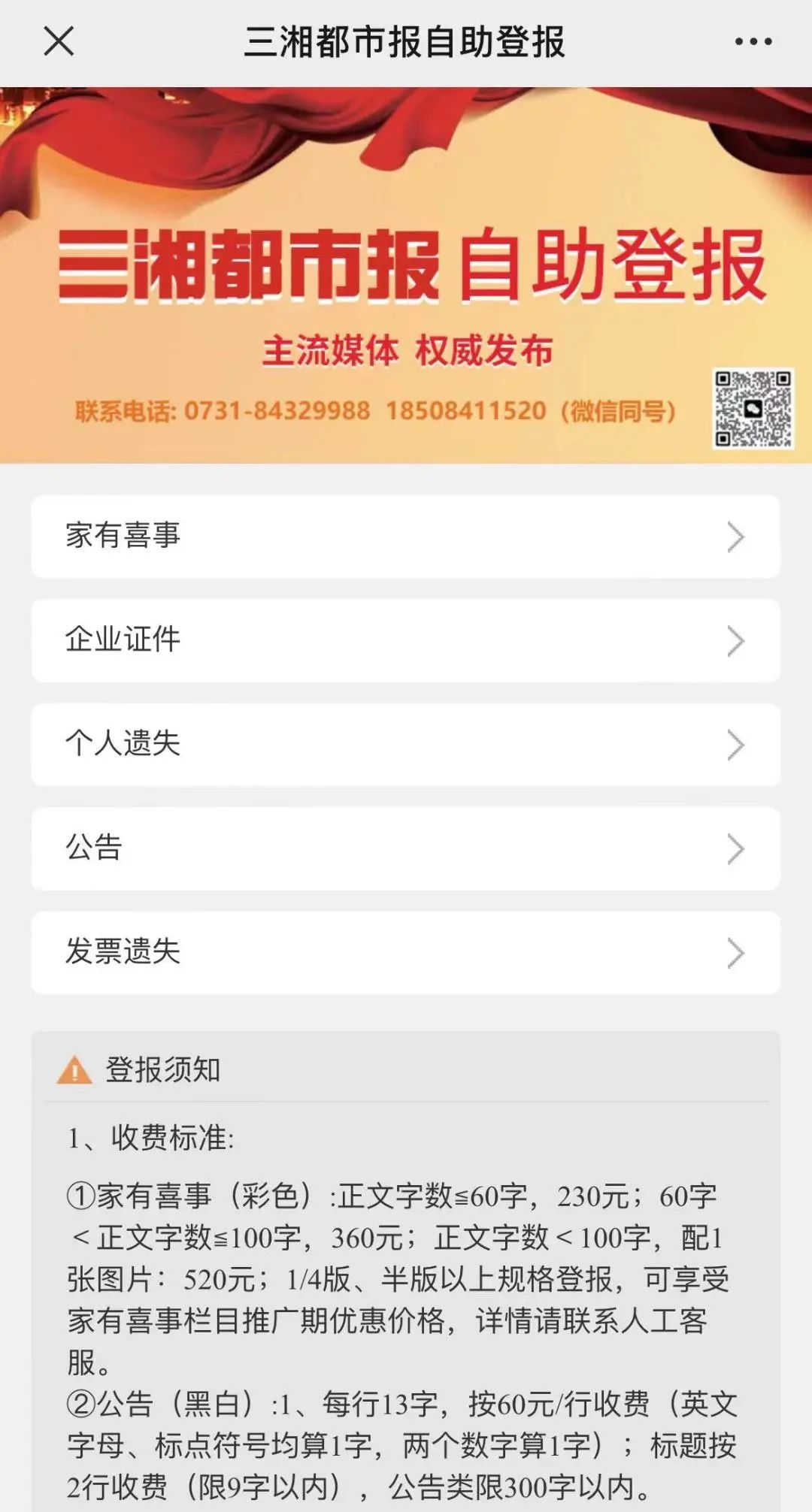The height and width of the screenshot is (1512, 812).
Task: Open the three-dot more options menu
Action: click(753, 42)
